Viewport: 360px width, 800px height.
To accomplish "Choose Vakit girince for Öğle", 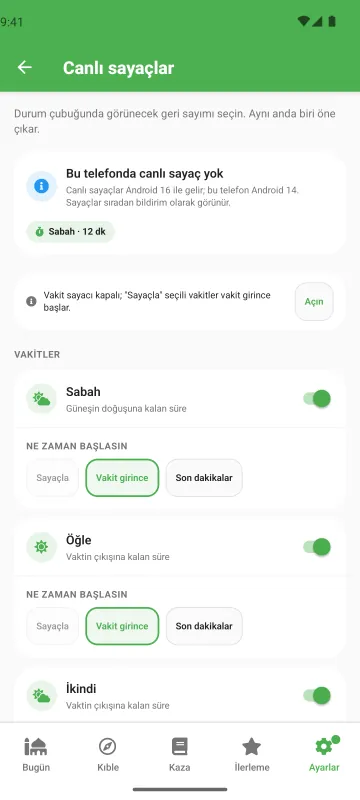I will click(122, 626).
